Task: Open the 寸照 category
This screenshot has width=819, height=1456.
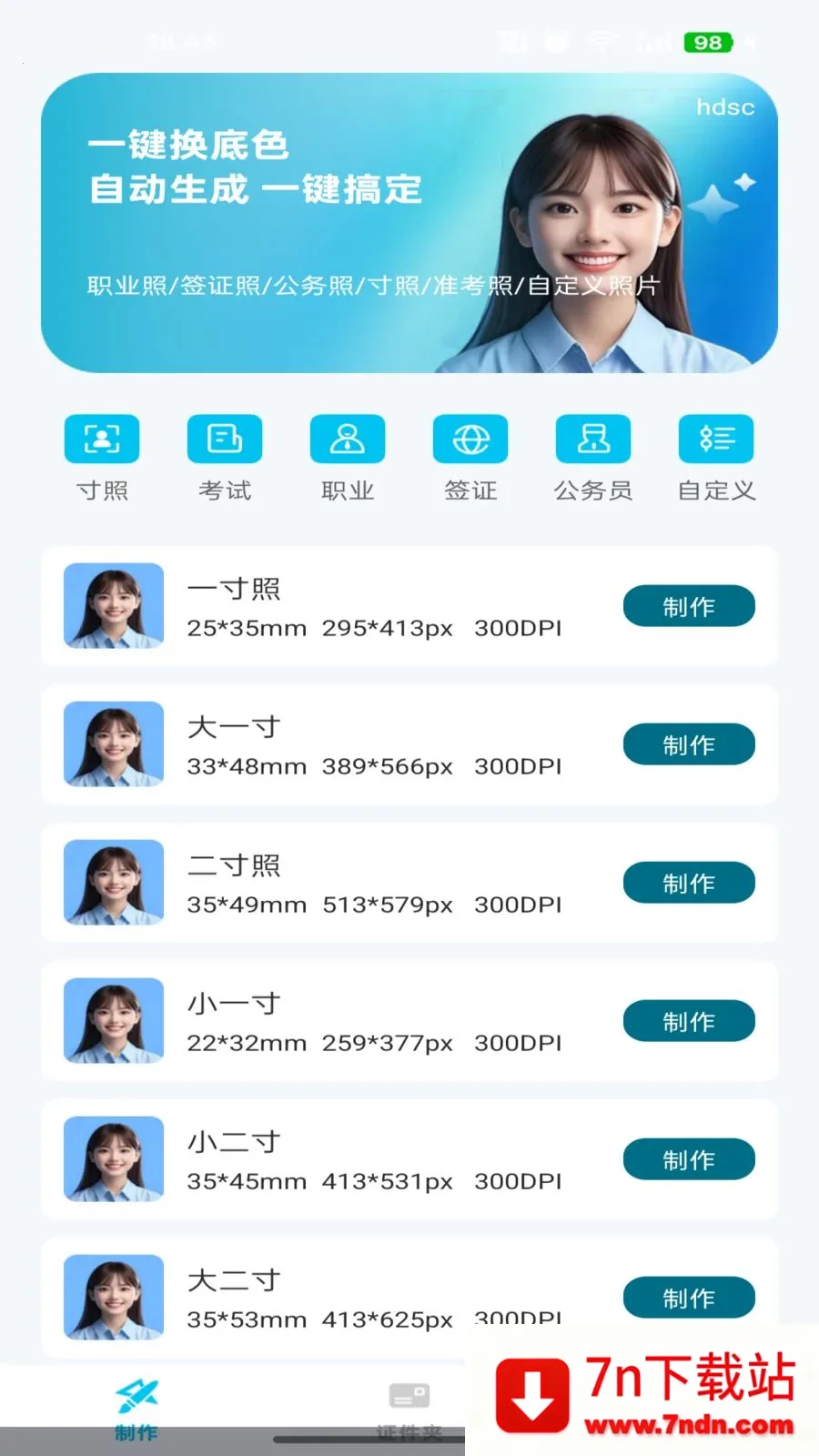Action: (x=102, y=458)
